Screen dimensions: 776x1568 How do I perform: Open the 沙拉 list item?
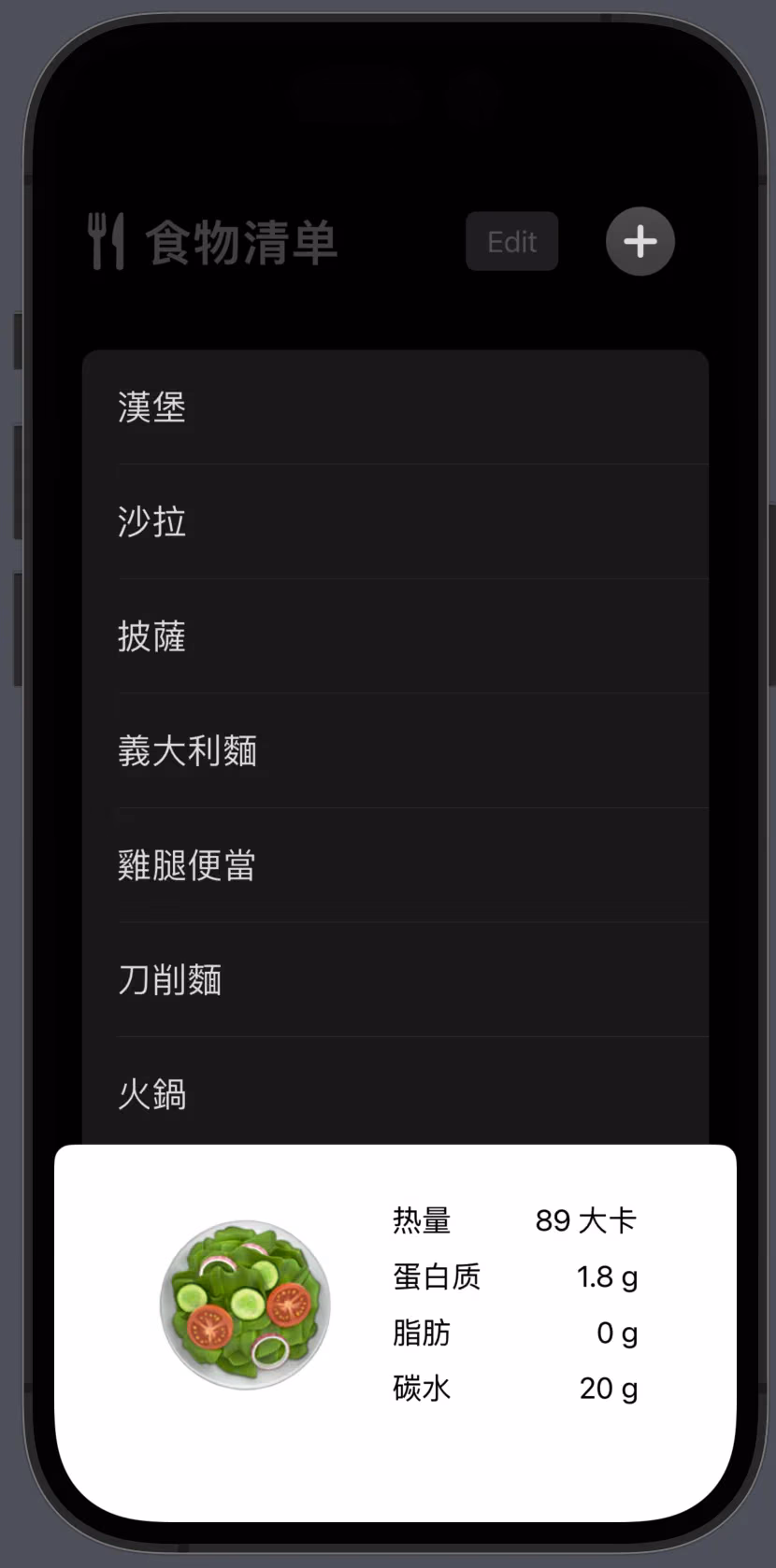(395, 521)
